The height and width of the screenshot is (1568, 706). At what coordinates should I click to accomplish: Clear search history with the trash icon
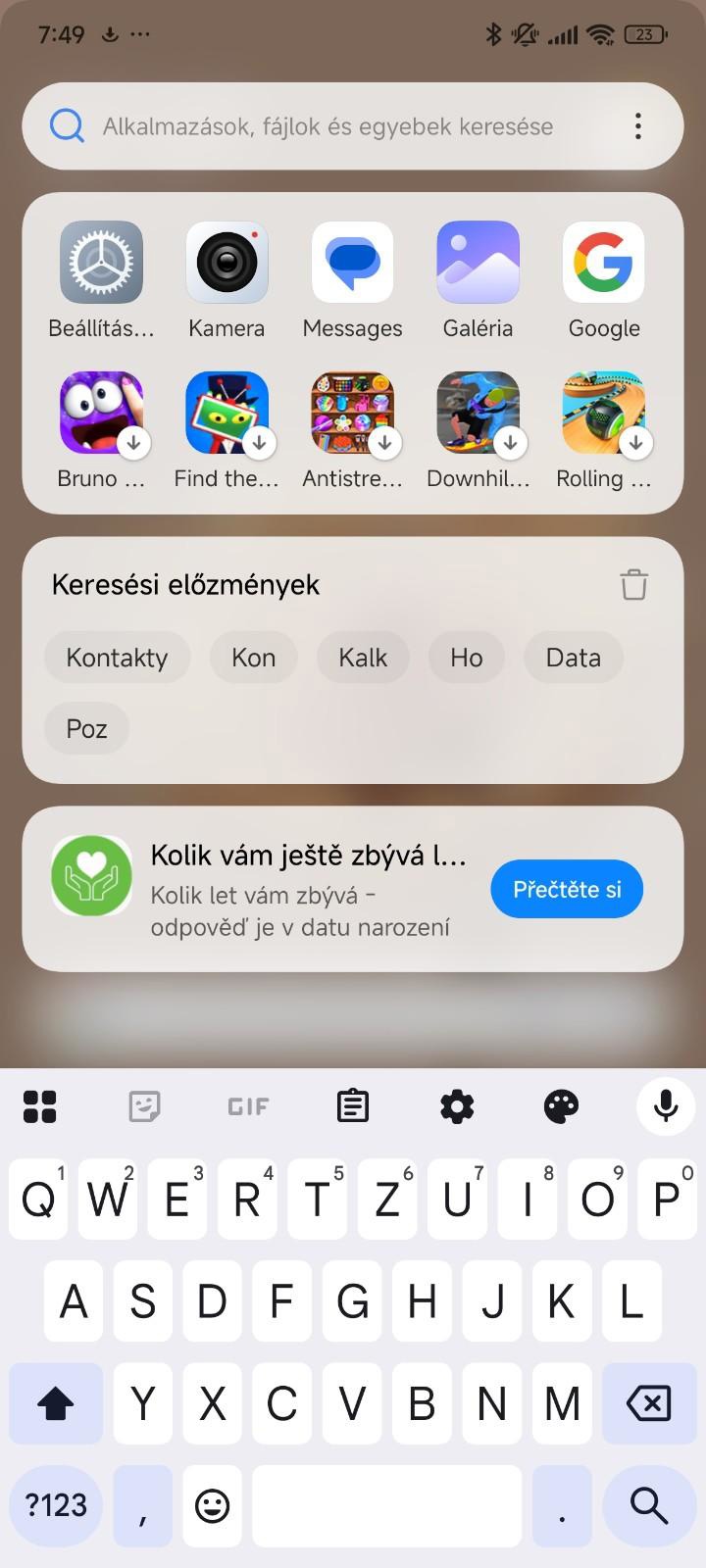click(634, 584)
